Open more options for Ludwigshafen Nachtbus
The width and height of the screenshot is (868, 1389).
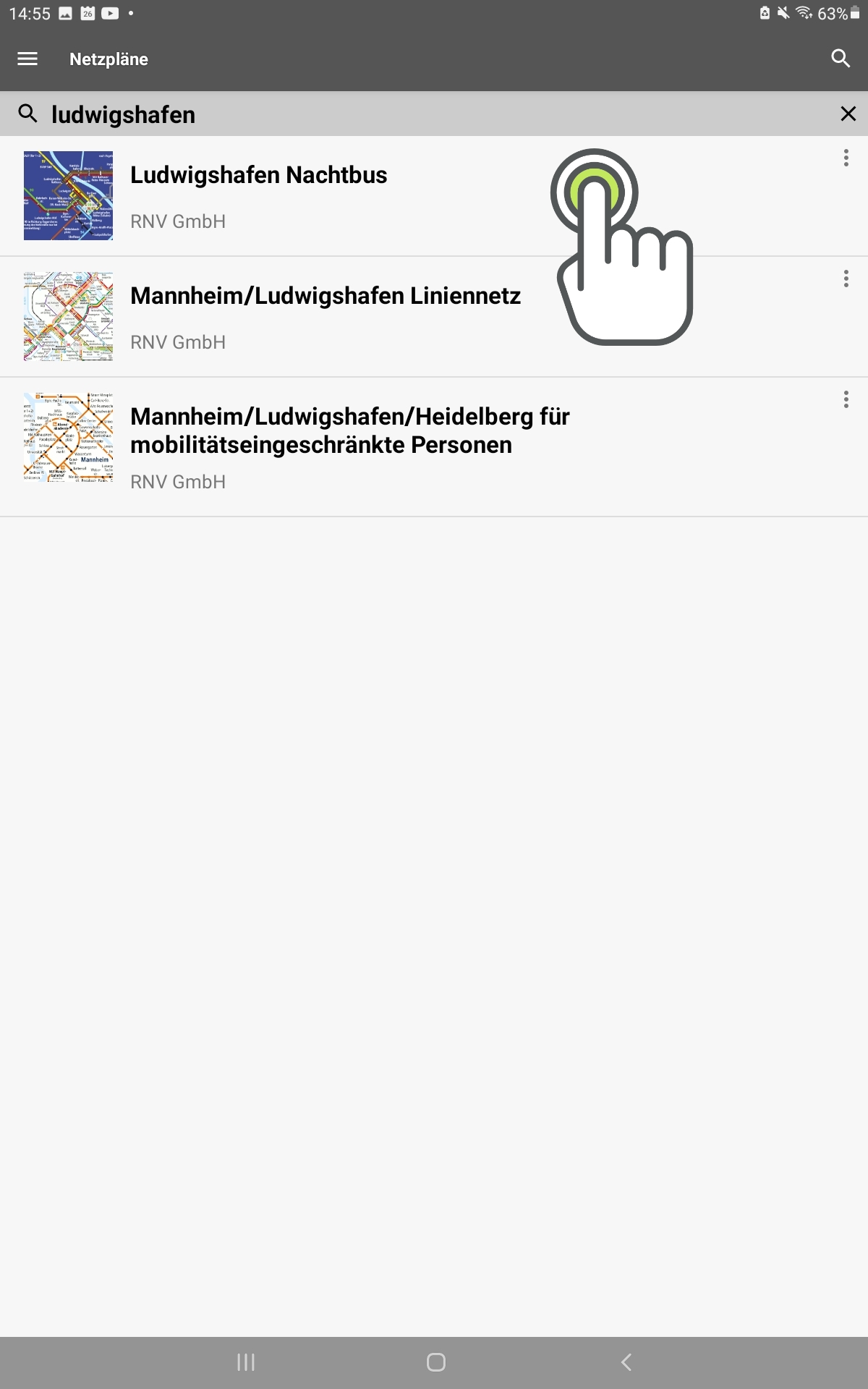tap(846, 158)
